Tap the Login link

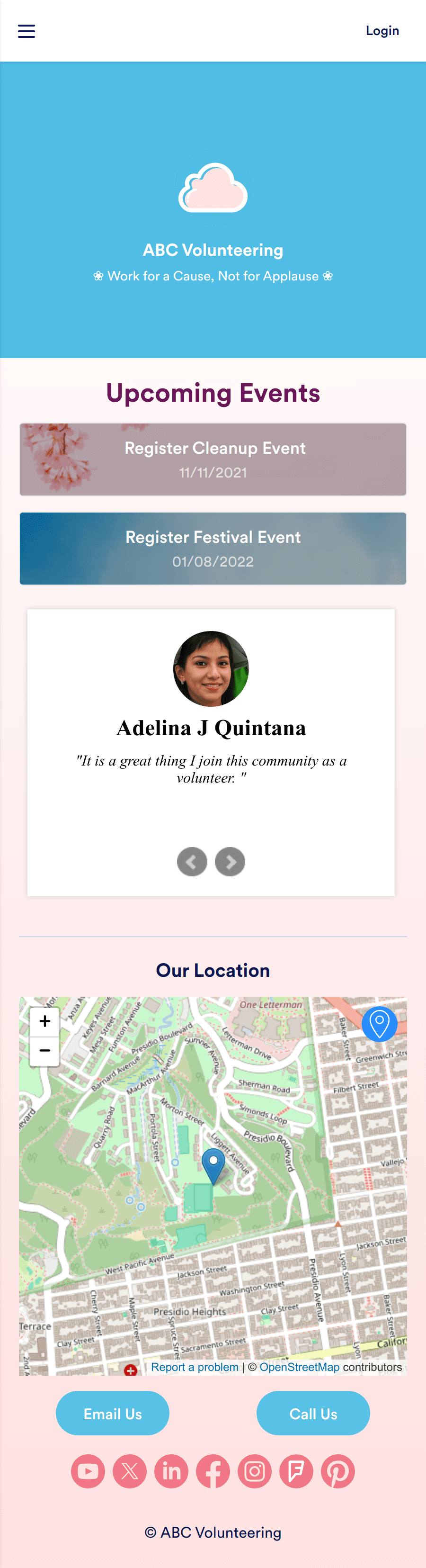[382, 31]
